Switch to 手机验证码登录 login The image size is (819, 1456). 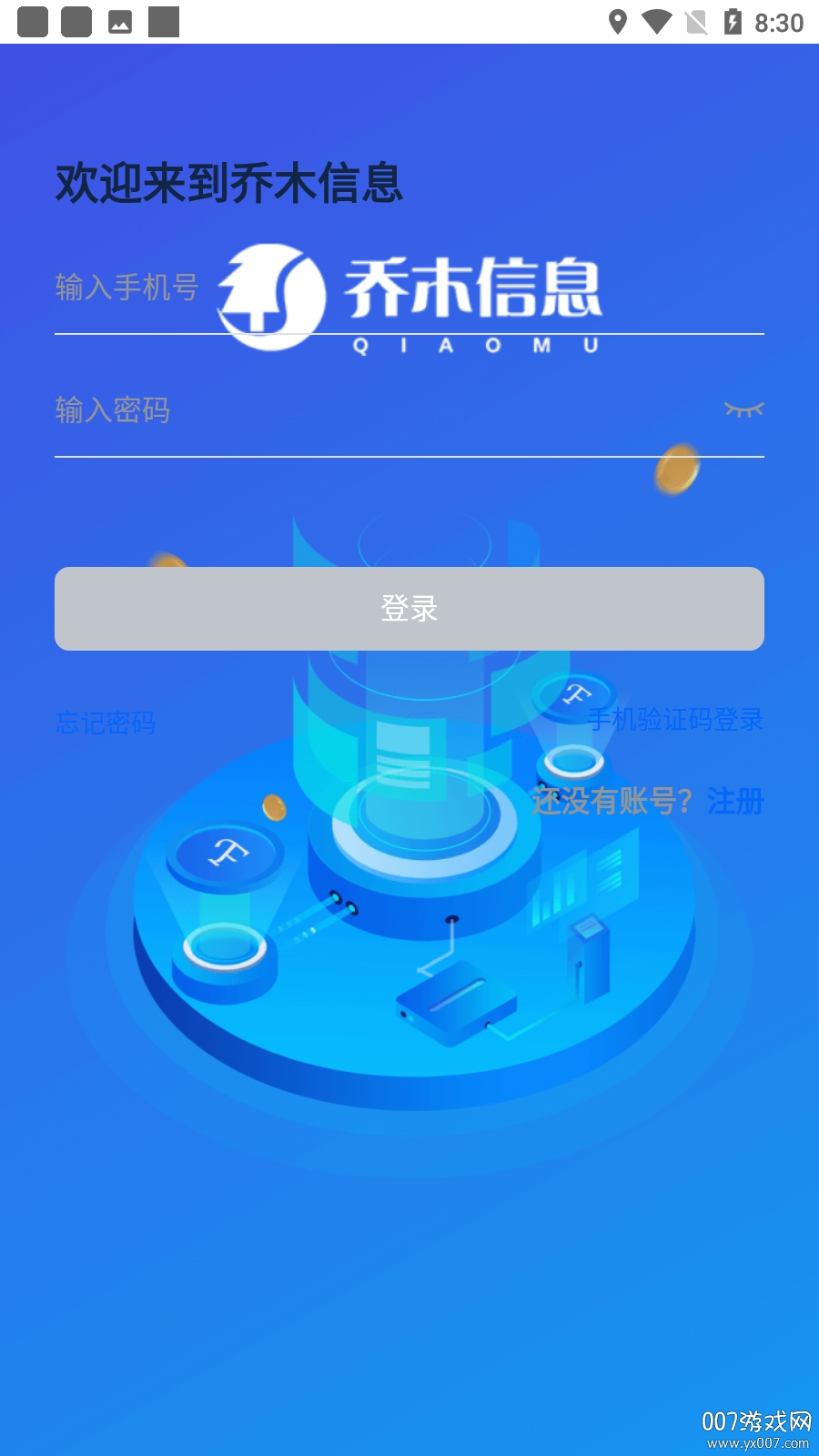(675, 720)
